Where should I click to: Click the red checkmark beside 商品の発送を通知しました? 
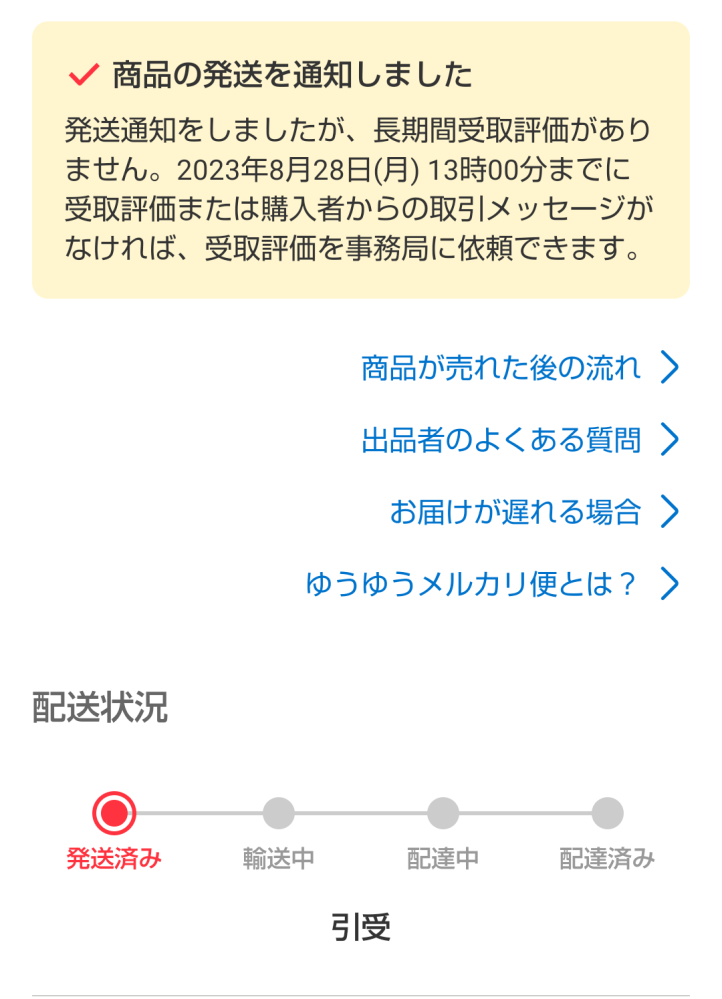tap(81, 72)
